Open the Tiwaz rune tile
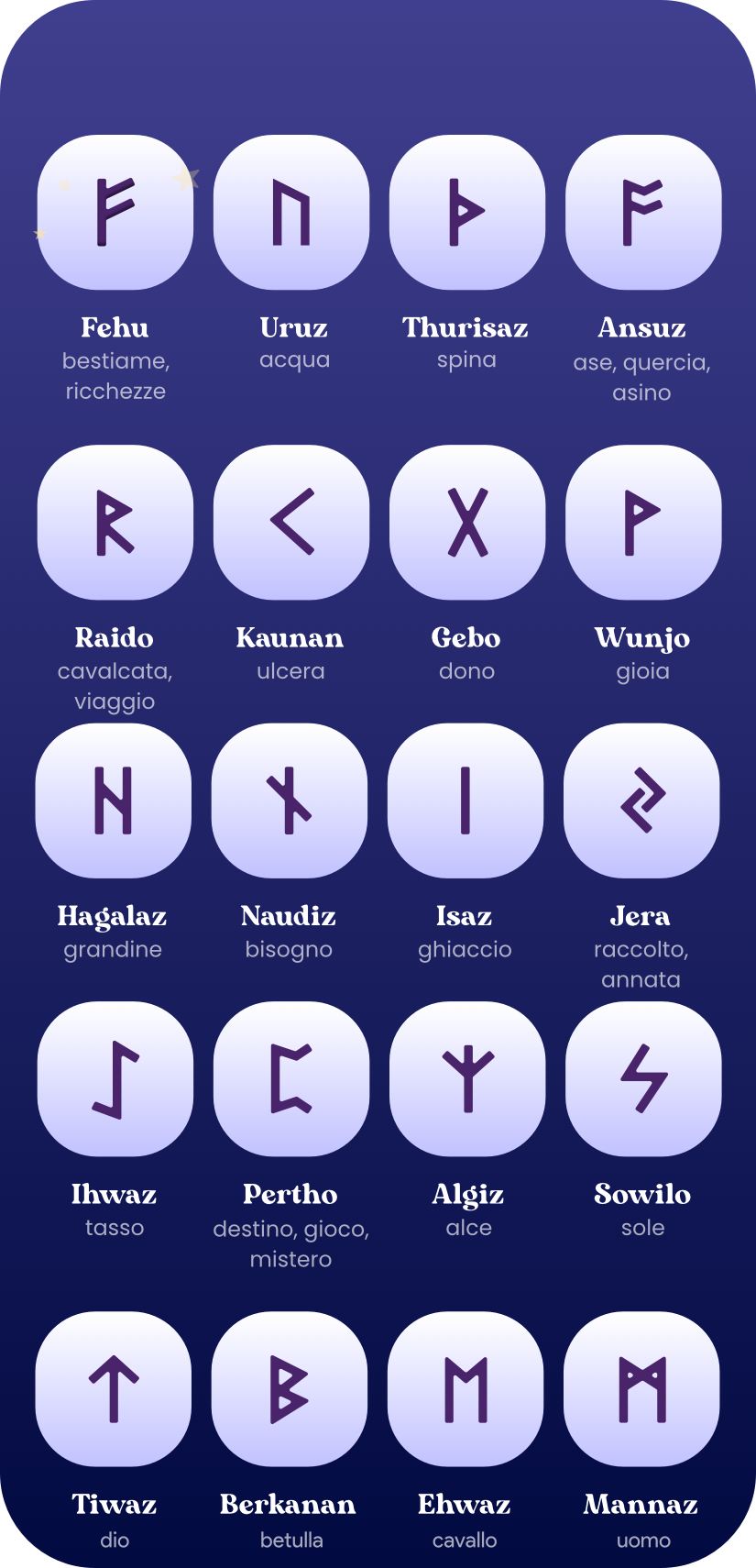 [114, 1389]
